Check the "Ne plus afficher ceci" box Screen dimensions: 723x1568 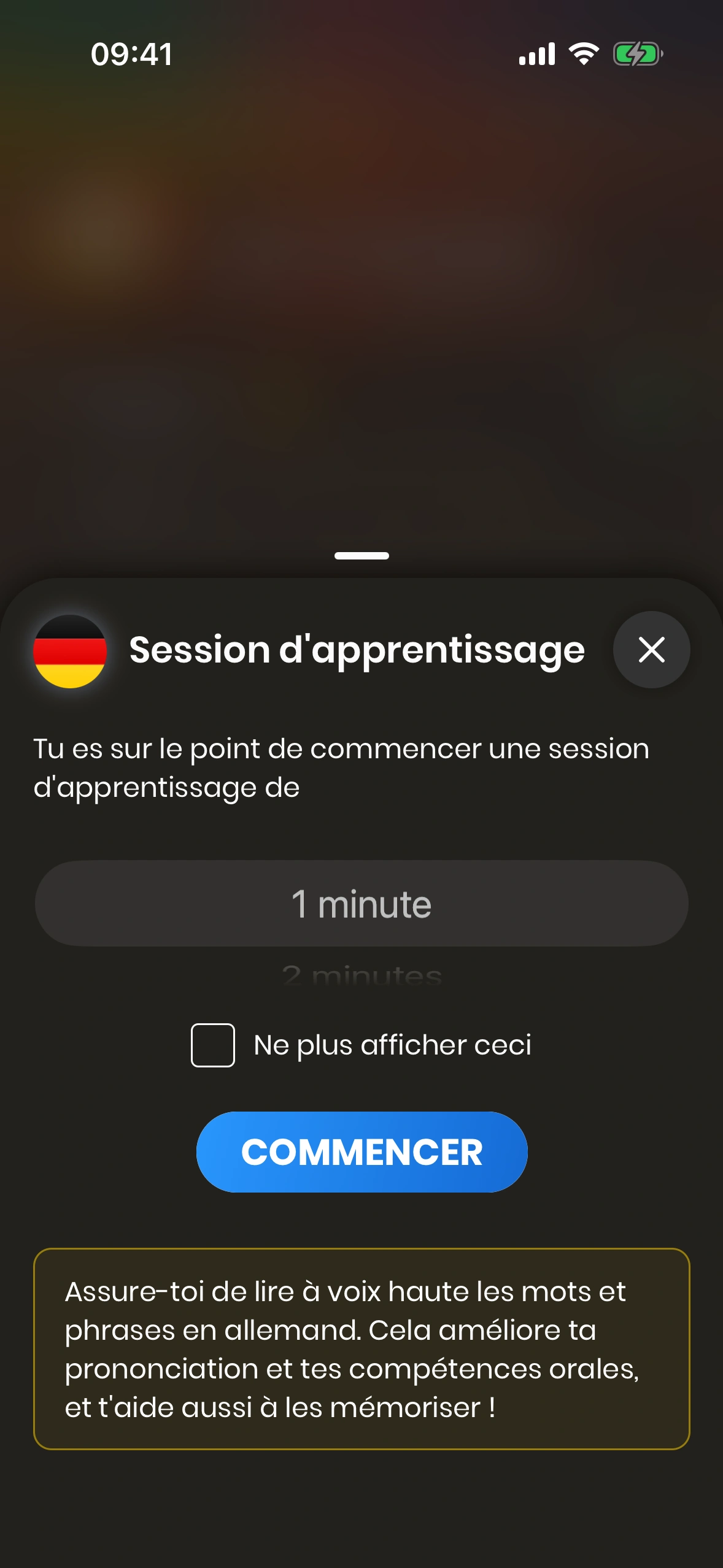pyautogui.click(x=213, y=1045)
